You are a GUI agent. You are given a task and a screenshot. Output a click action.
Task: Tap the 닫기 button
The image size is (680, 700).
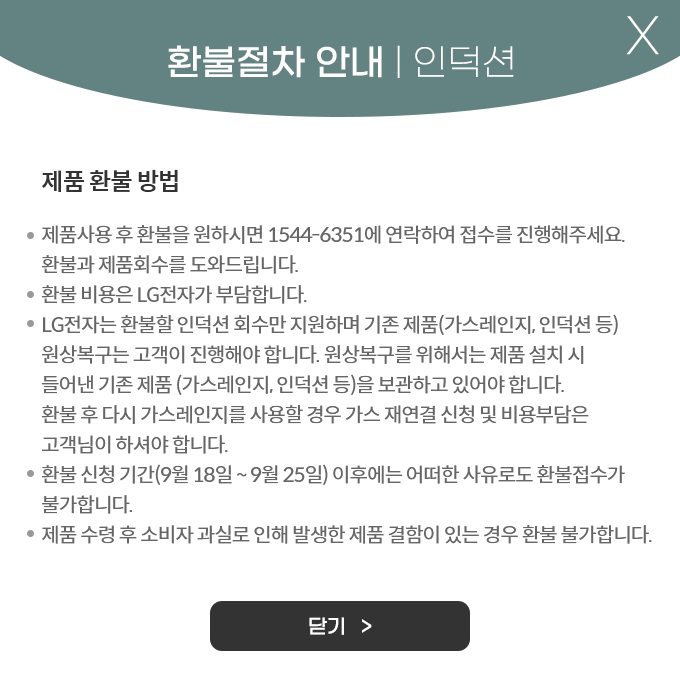point(339,626)
